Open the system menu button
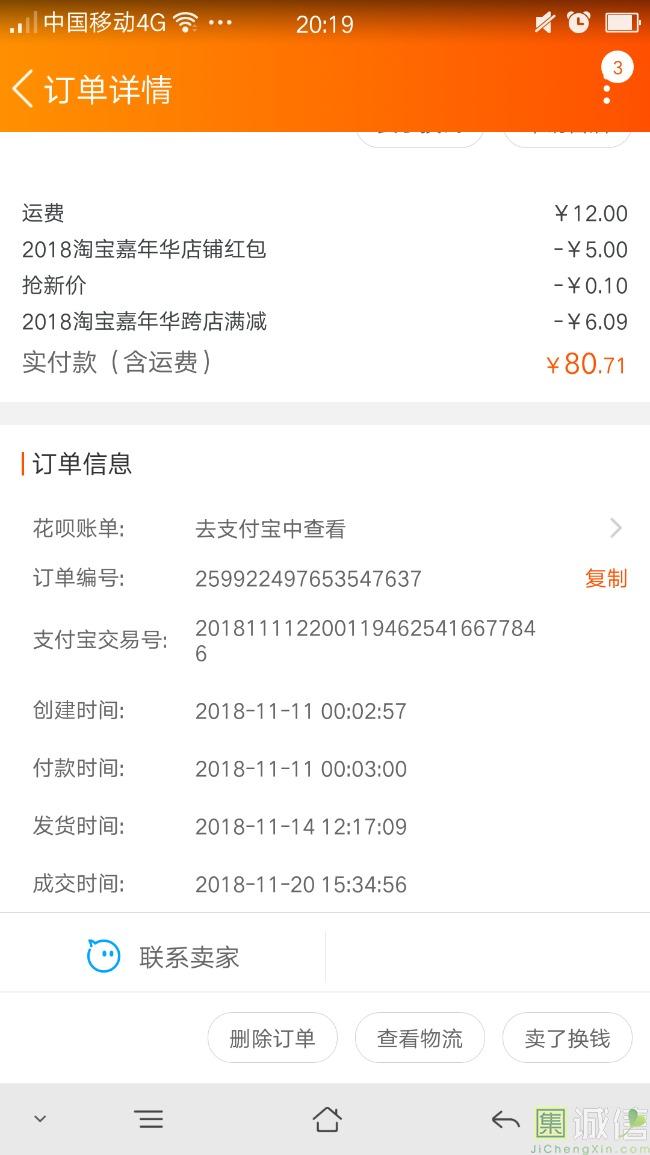The height and width of the screenshot is (1155, 650). coord(150,1119)
